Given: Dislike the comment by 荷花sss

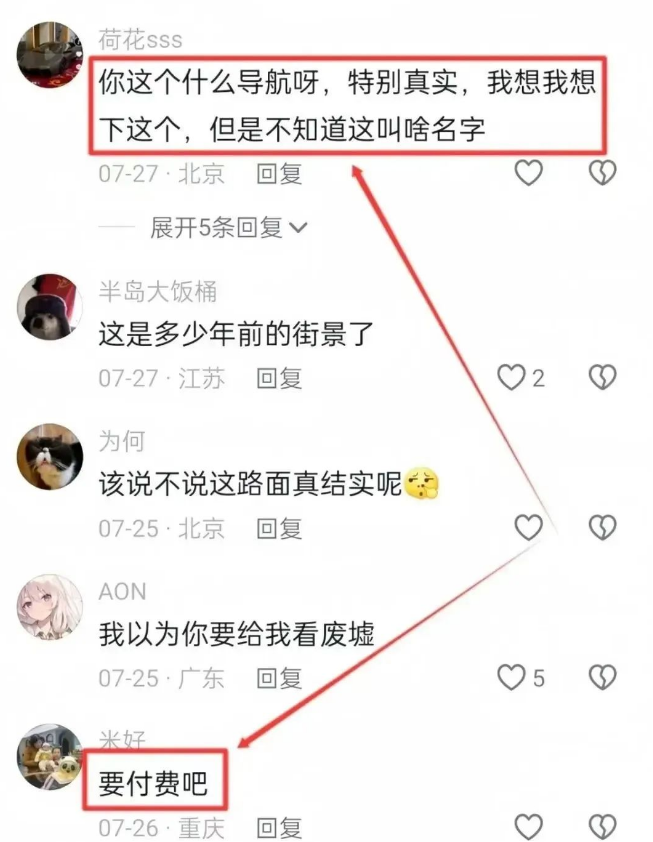Looking at the screenshot, I should tap(601, 173).
